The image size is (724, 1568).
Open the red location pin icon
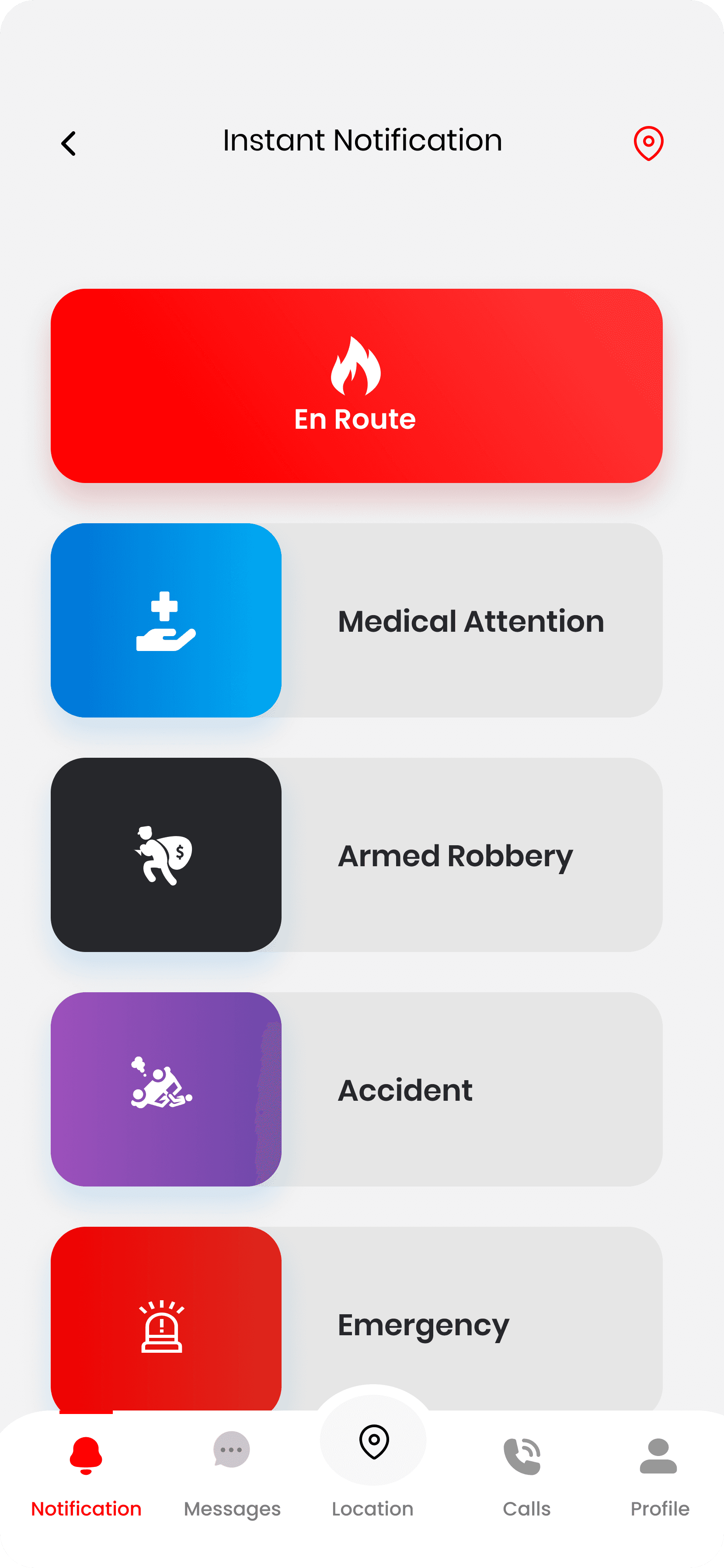coord(648,143)
